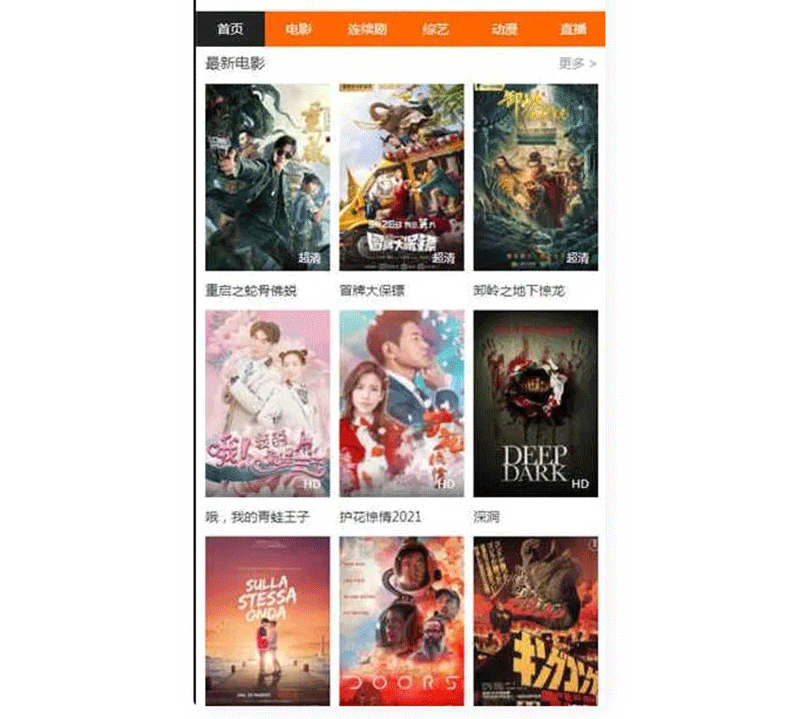Open the Doors movie poster
800x719 pixels.
[x=401, y=620]
